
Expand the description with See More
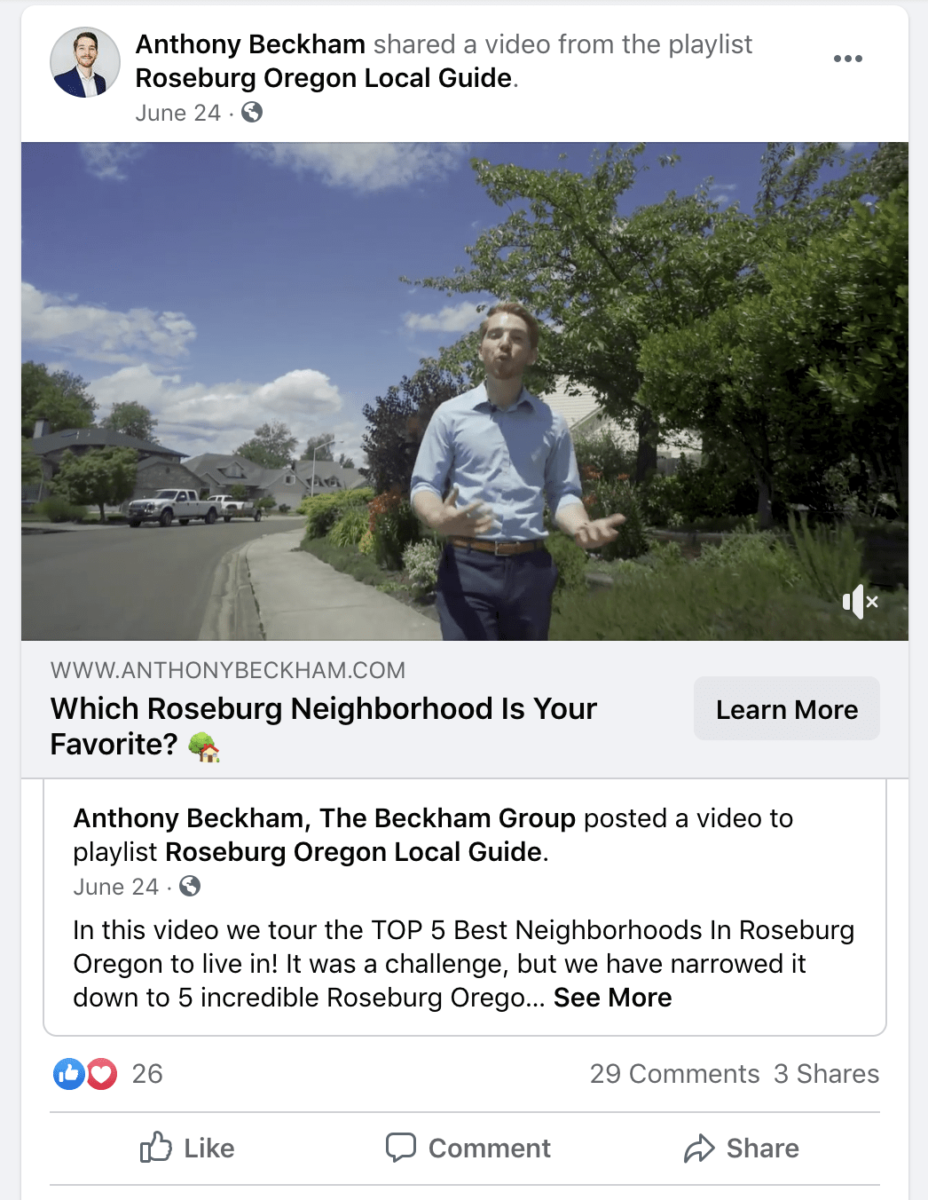coord(612,997)
